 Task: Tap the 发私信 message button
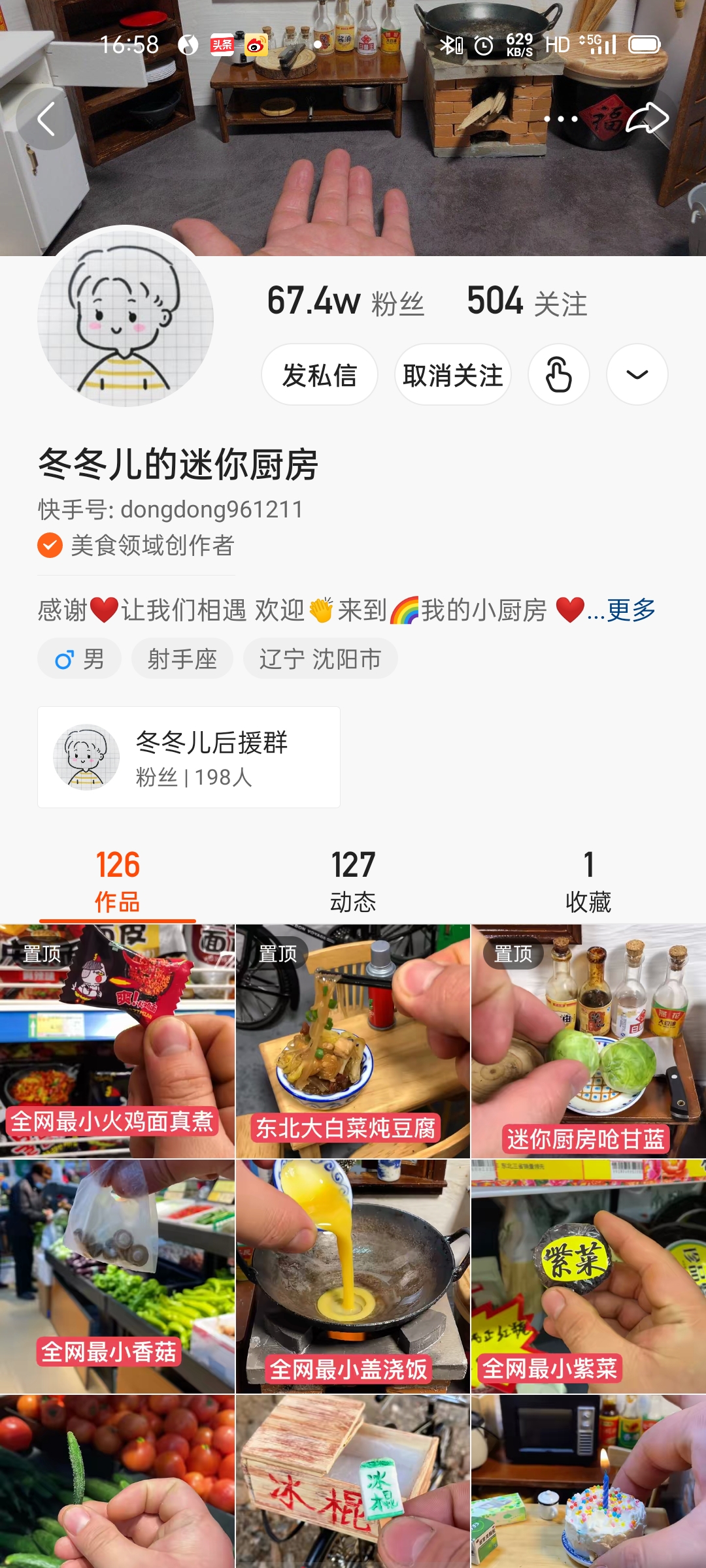[x=319, y=374]
